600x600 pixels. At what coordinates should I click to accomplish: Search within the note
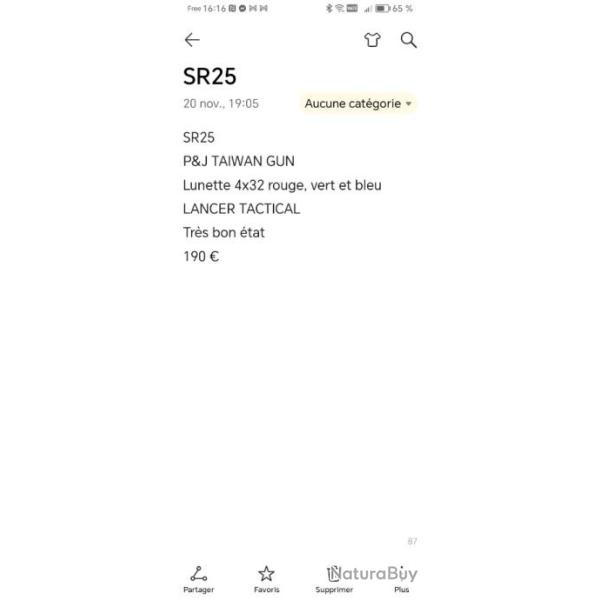(408, 40)
